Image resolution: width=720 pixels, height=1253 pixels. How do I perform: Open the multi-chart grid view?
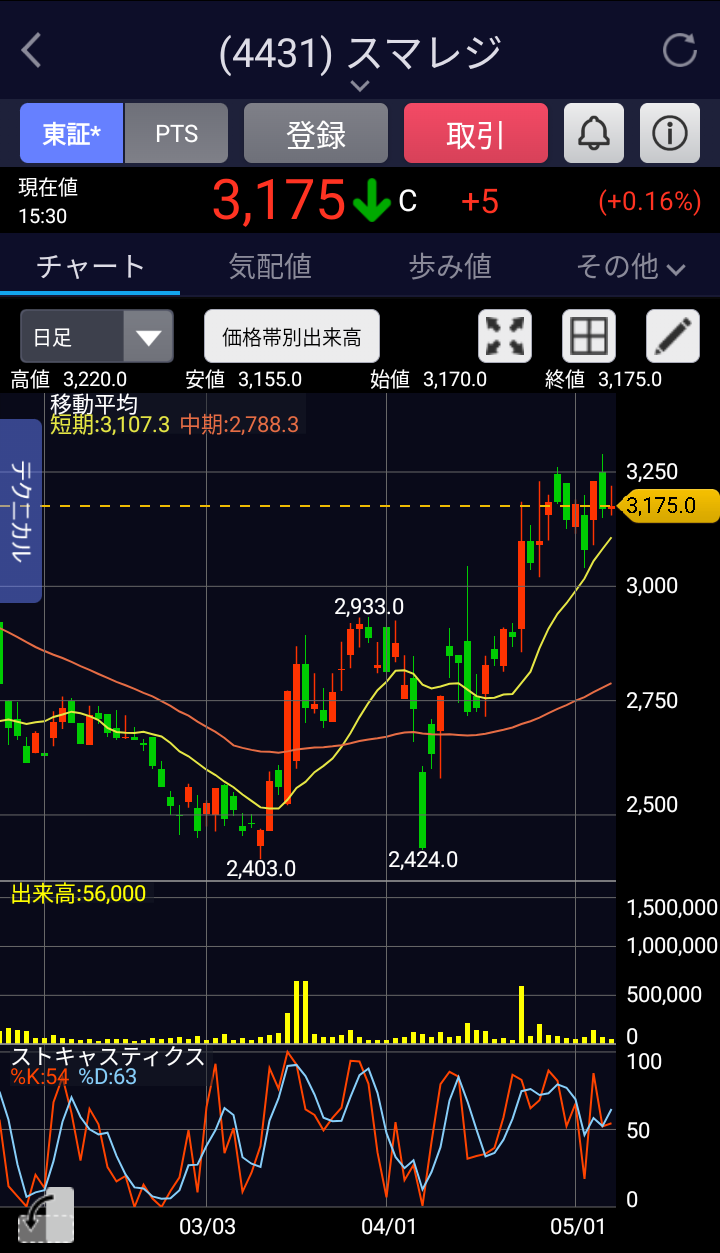[589, 336]
